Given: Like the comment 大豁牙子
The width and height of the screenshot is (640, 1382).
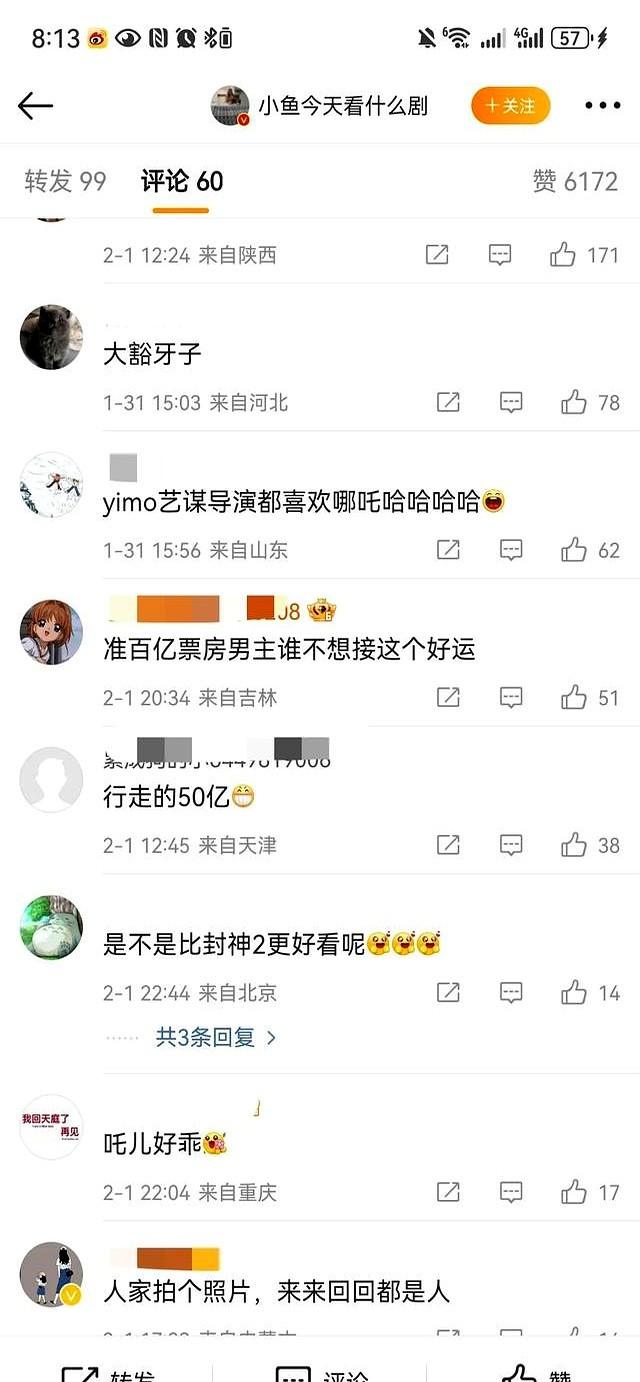Looking at the screenshot, I should point(574,403).
